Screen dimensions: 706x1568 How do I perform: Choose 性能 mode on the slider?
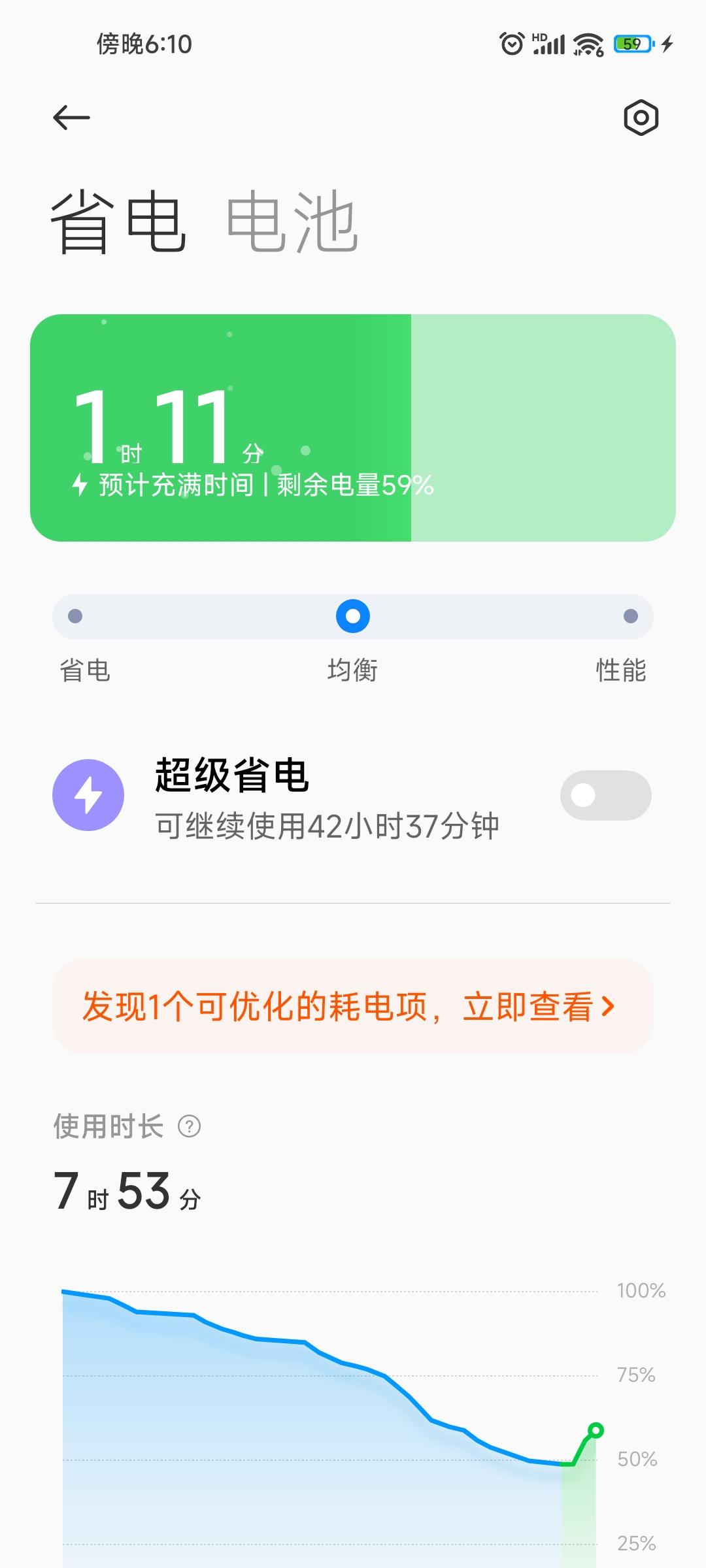tap(631, 616)
